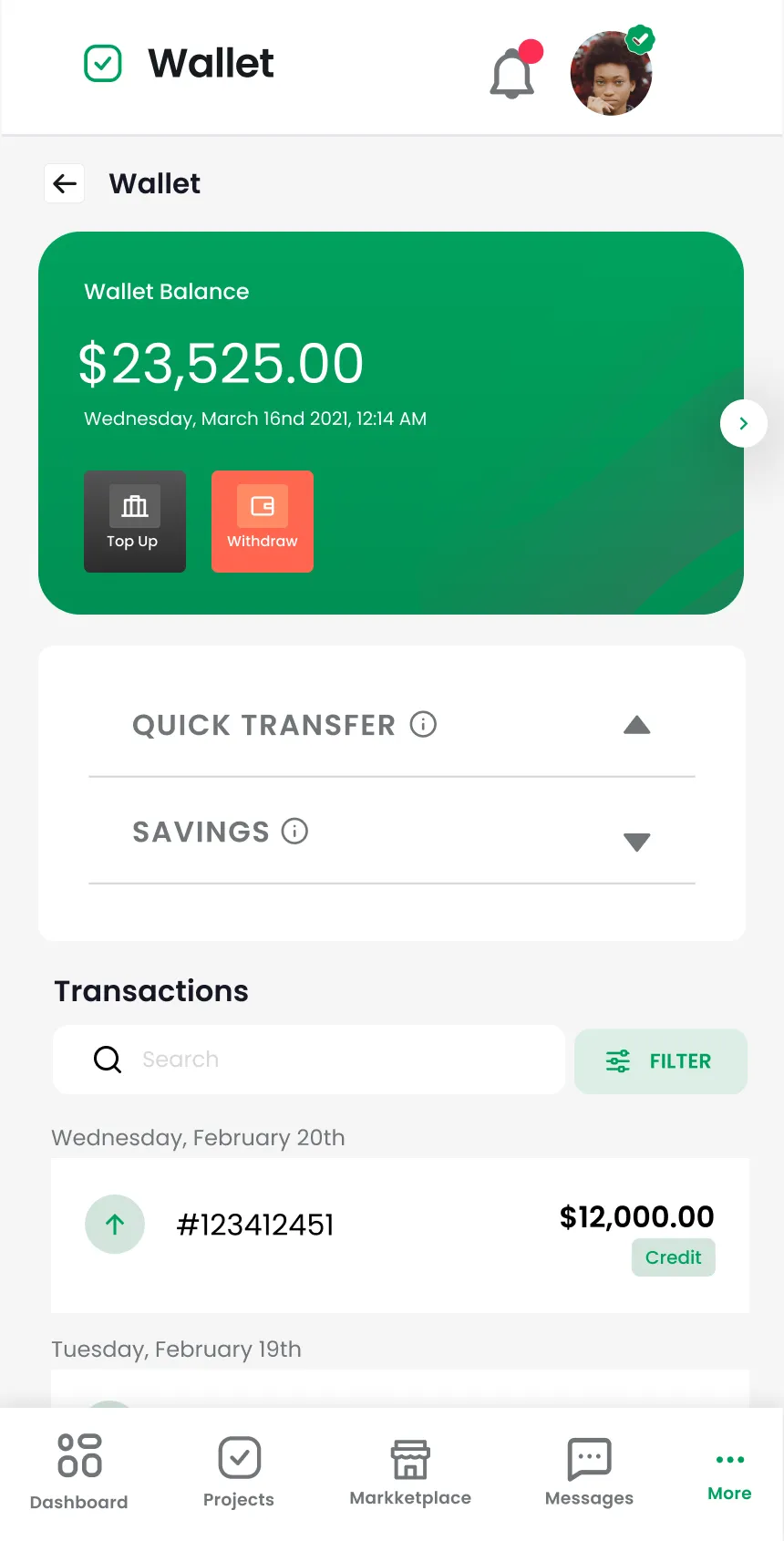This screenshot has width=784, height=1541.
Task: Open the notifications bell
Action: coord(512,74)
